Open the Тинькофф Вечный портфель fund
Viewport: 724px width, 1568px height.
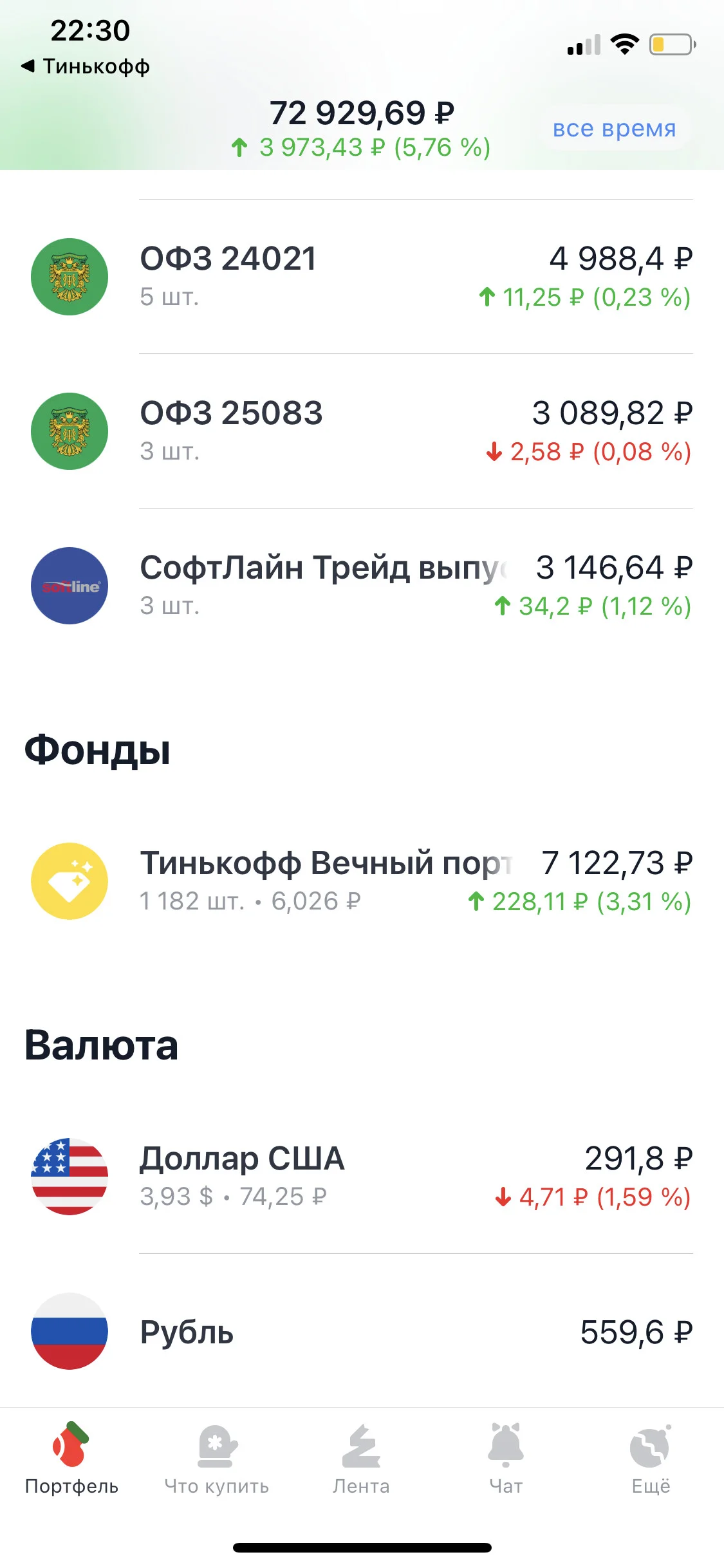(x=362, y=881)
